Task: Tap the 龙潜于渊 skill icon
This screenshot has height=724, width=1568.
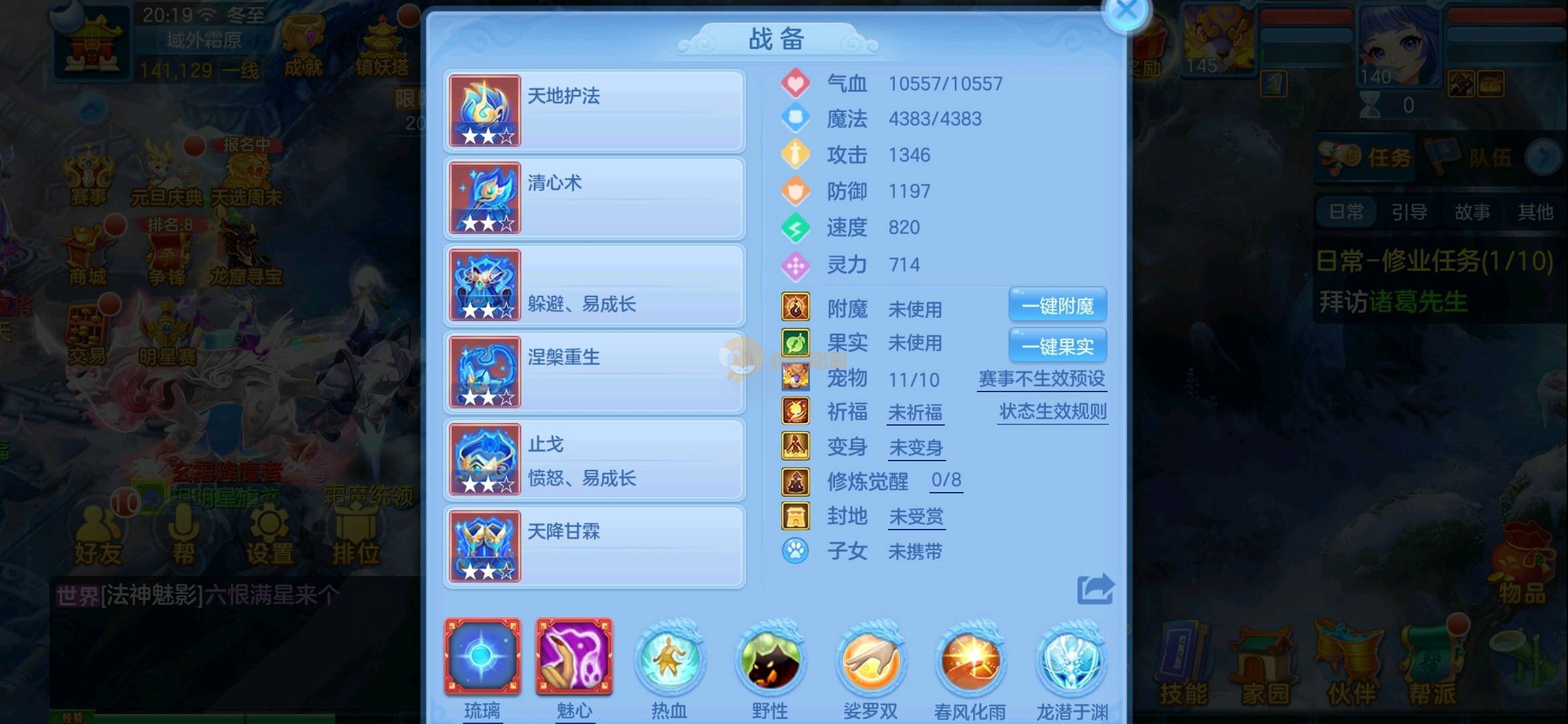Action: 1071,660
